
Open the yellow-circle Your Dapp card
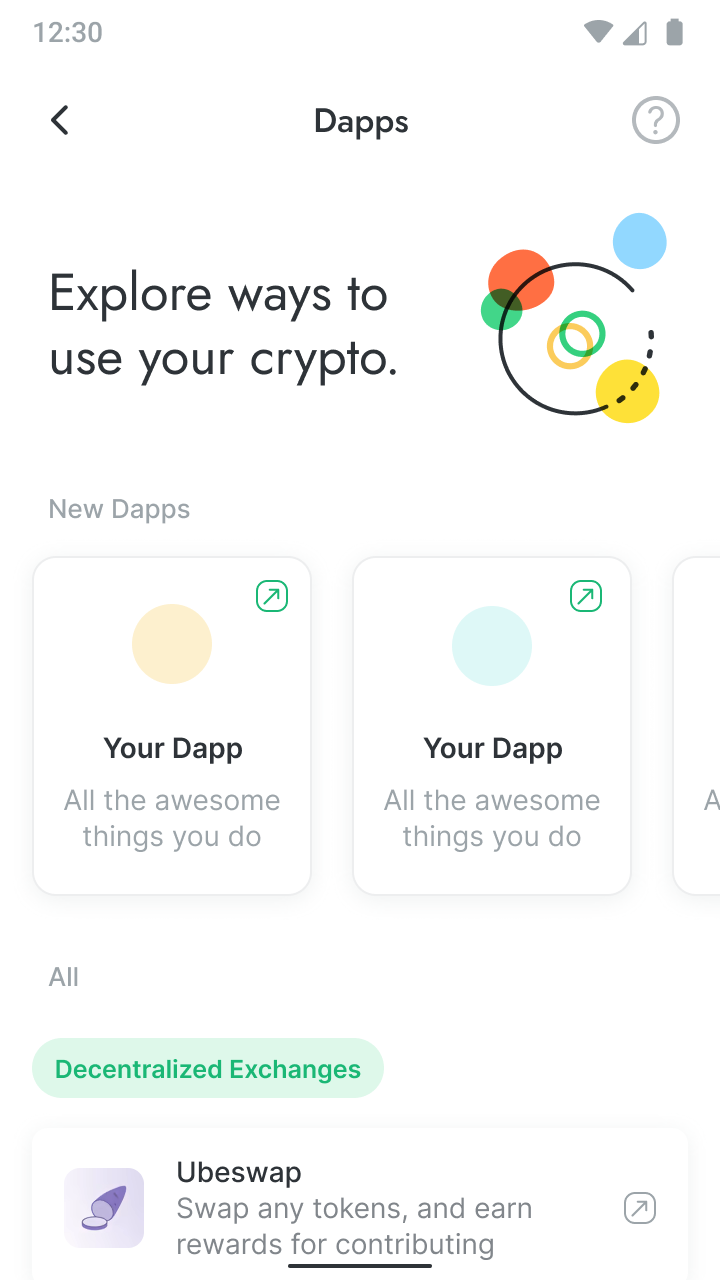[x=172, y=725]
